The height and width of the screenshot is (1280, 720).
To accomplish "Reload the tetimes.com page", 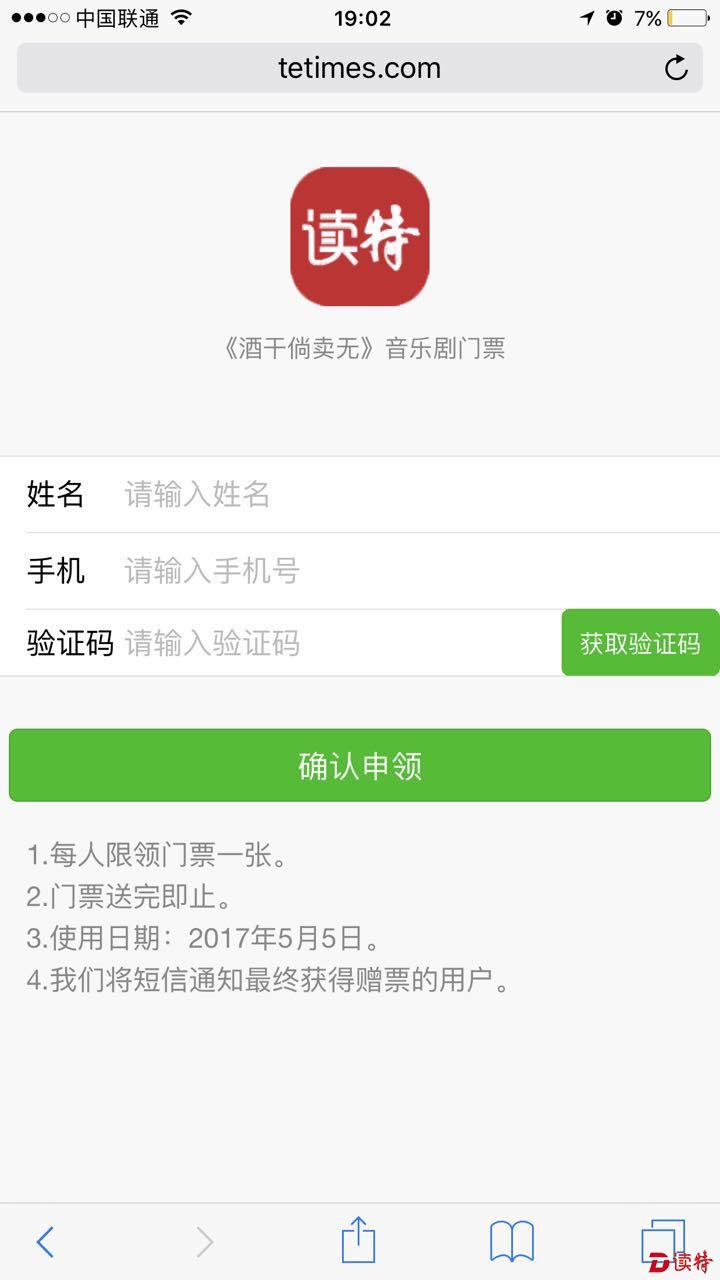I will pyautogui.click(x=676, y=68).
